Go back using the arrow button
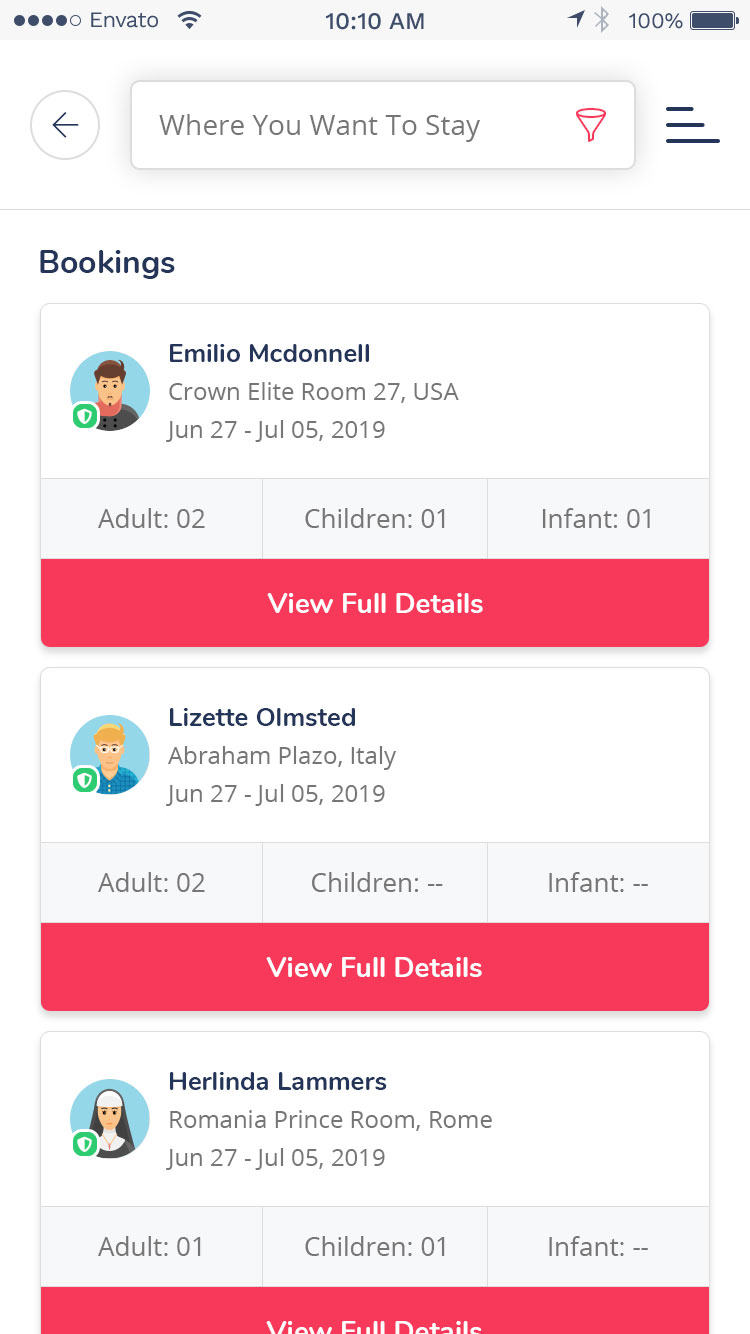 (x=65, y=125)
